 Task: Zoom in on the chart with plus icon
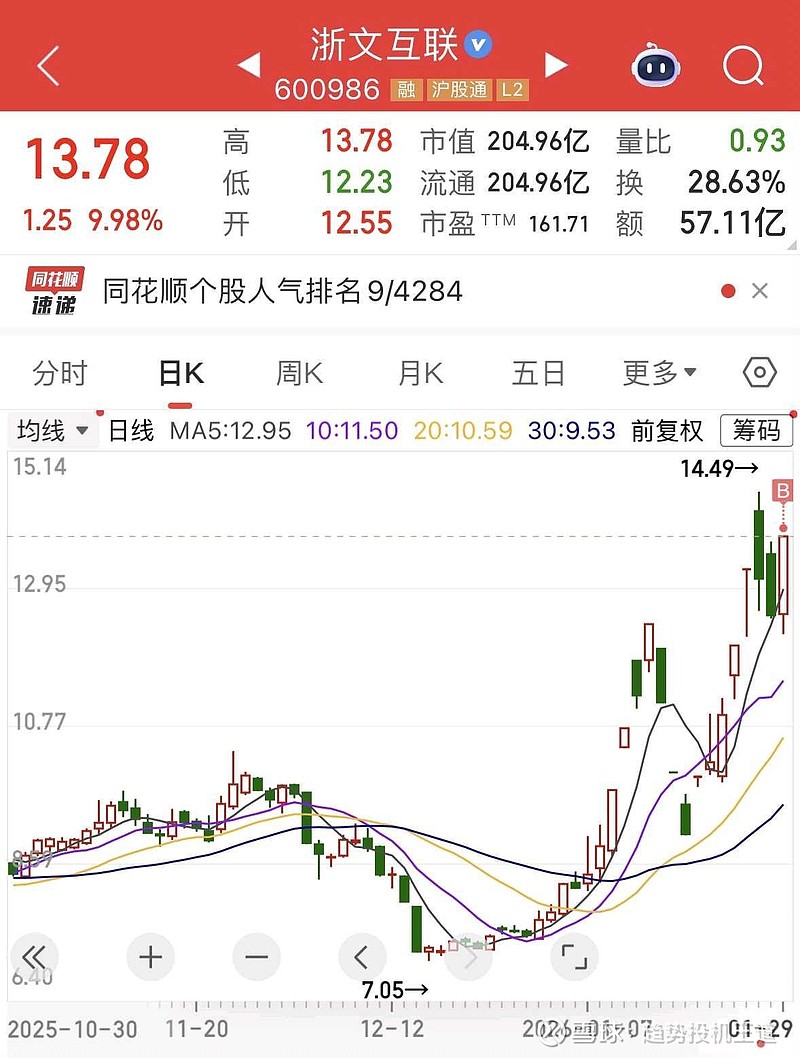(x=150, y=956)
